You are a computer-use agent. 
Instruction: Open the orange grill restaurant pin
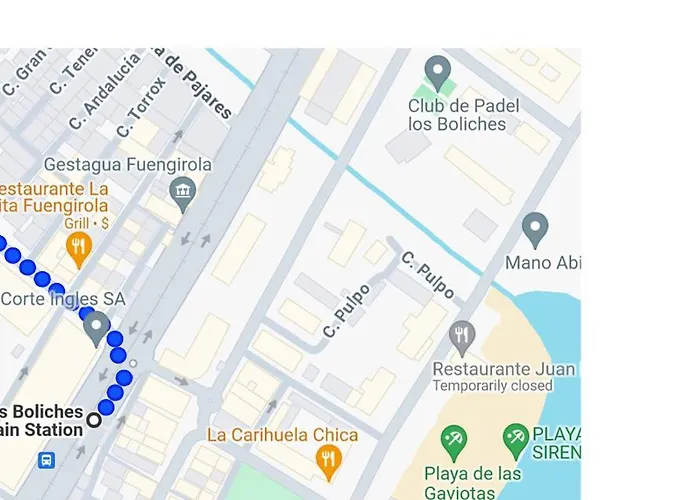[x=78, y=245]
